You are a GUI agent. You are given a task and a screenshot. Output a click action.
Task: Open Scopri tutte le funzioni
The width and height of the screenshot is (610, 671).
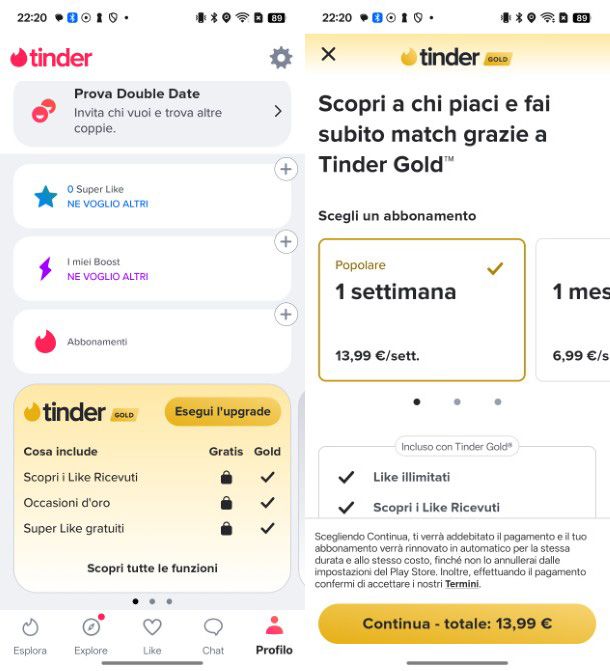pos(152,568)
